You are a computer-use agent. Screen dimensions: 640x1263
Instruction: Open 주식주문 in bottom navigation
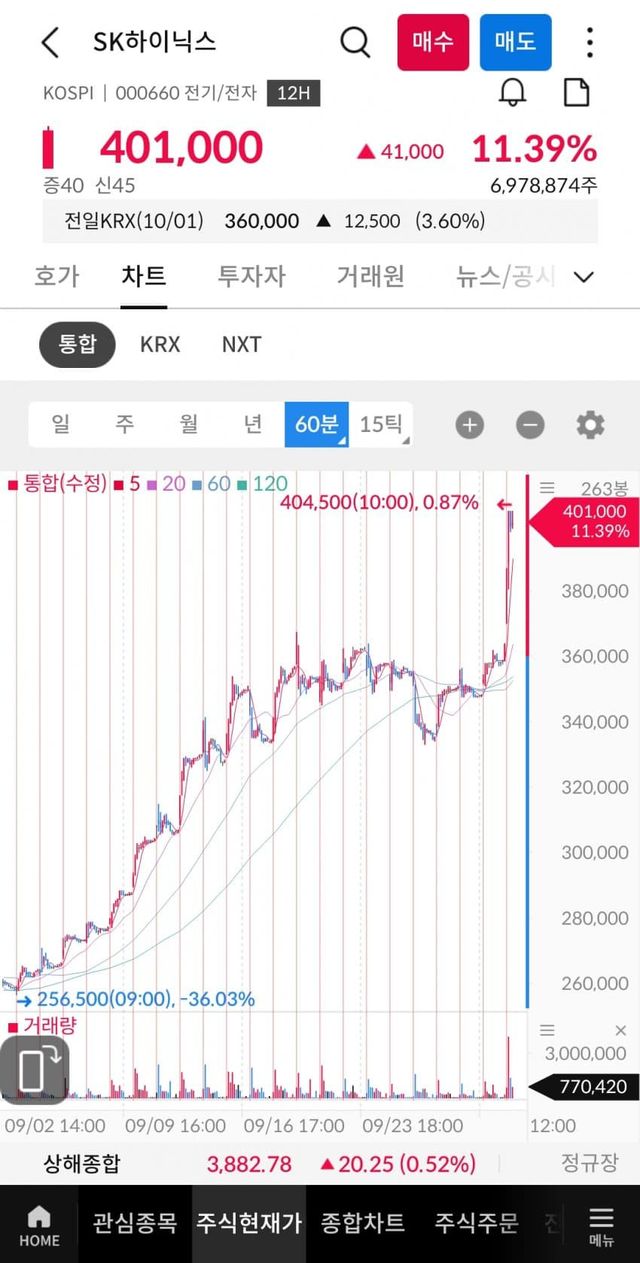click(x=476, y=1223)
